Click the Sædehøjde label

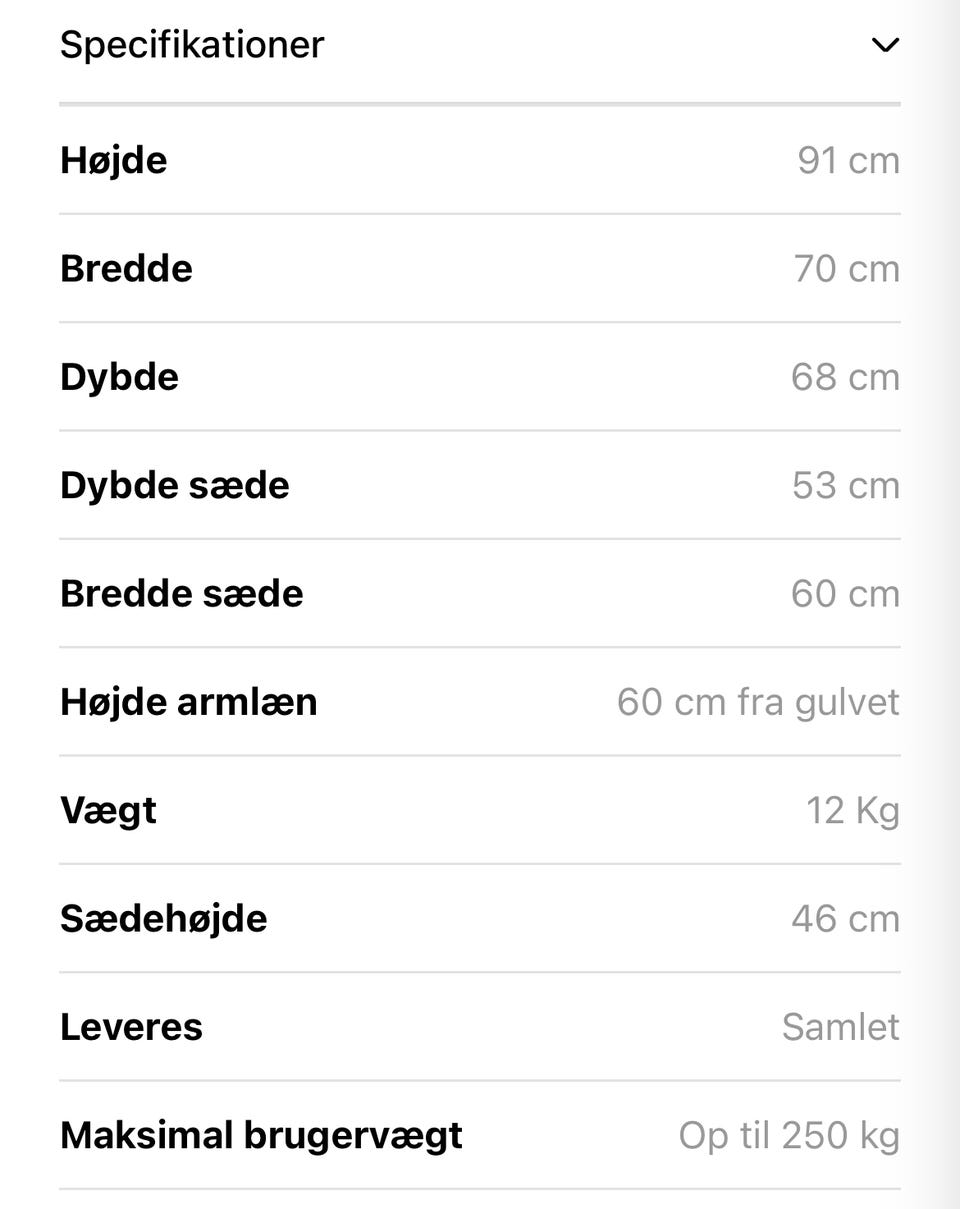tap(164, 917)
